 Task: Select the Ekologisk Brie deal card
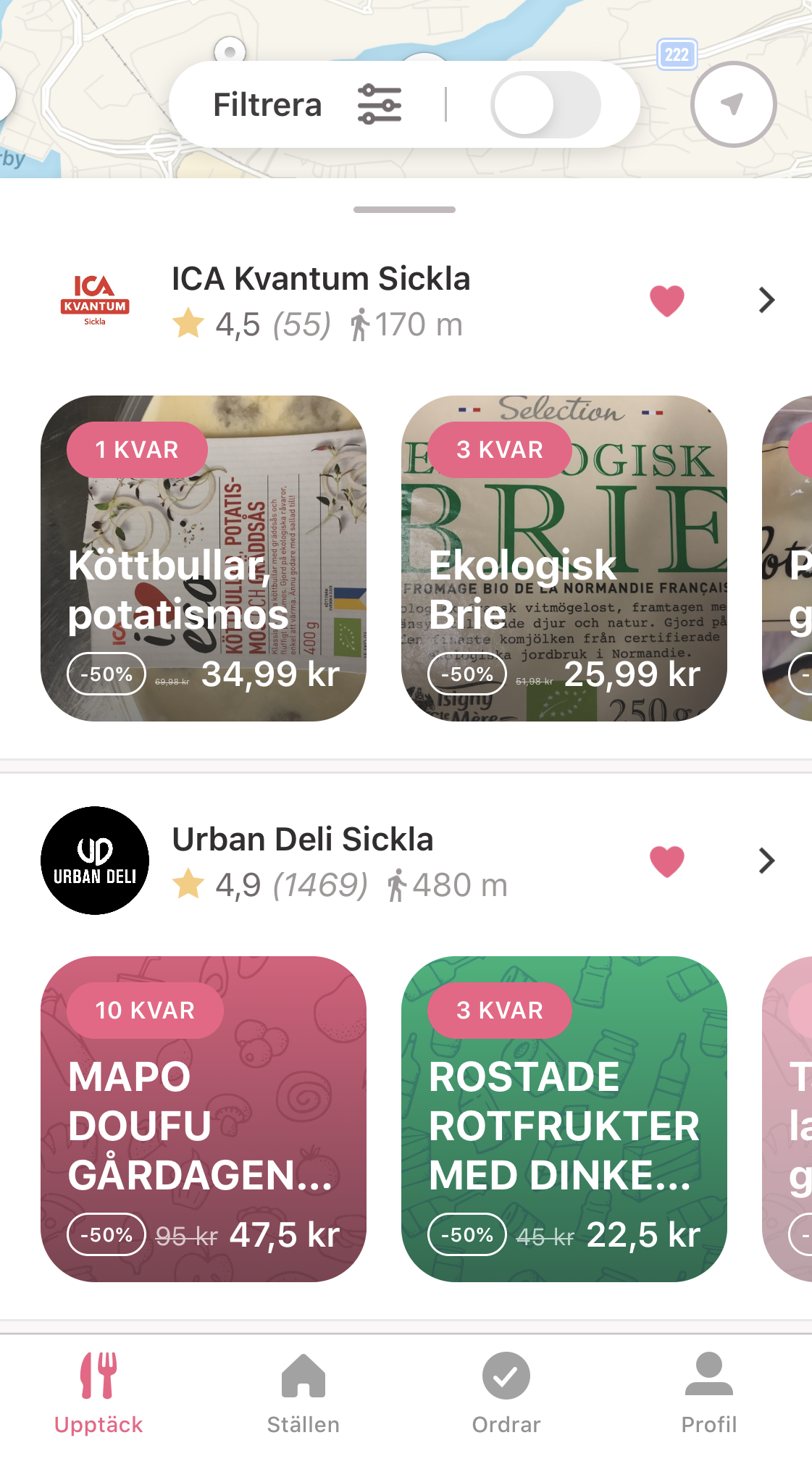click(x=568, y=559)
